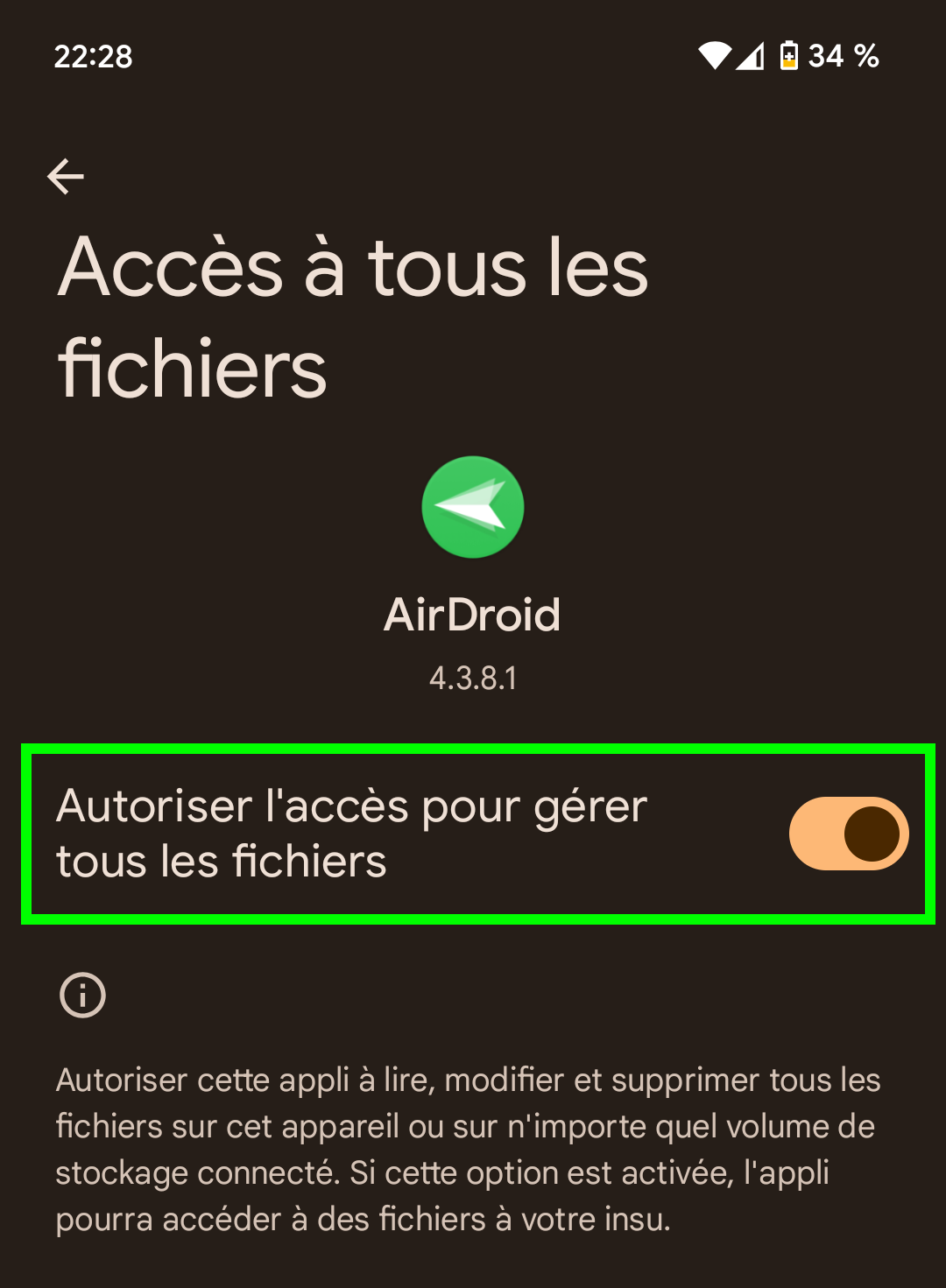Image resolution: width=946 pixels, height=1288 pixels.
Task: Go back using the arrow icon
Action: coord(66,177)
